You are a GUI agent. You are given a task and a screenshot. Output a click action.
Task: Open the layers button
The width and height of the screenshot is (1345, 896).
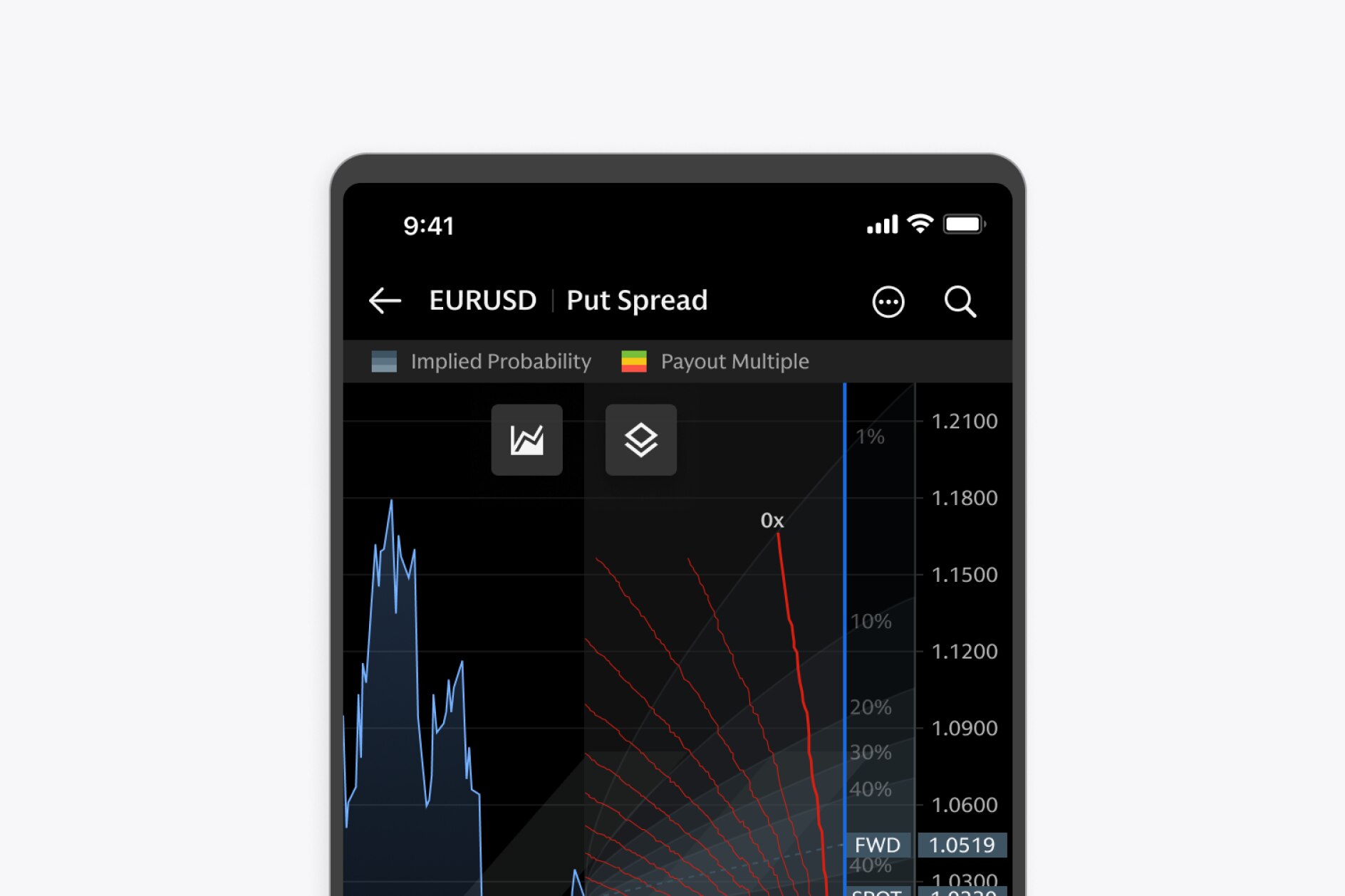coord(640,439)
